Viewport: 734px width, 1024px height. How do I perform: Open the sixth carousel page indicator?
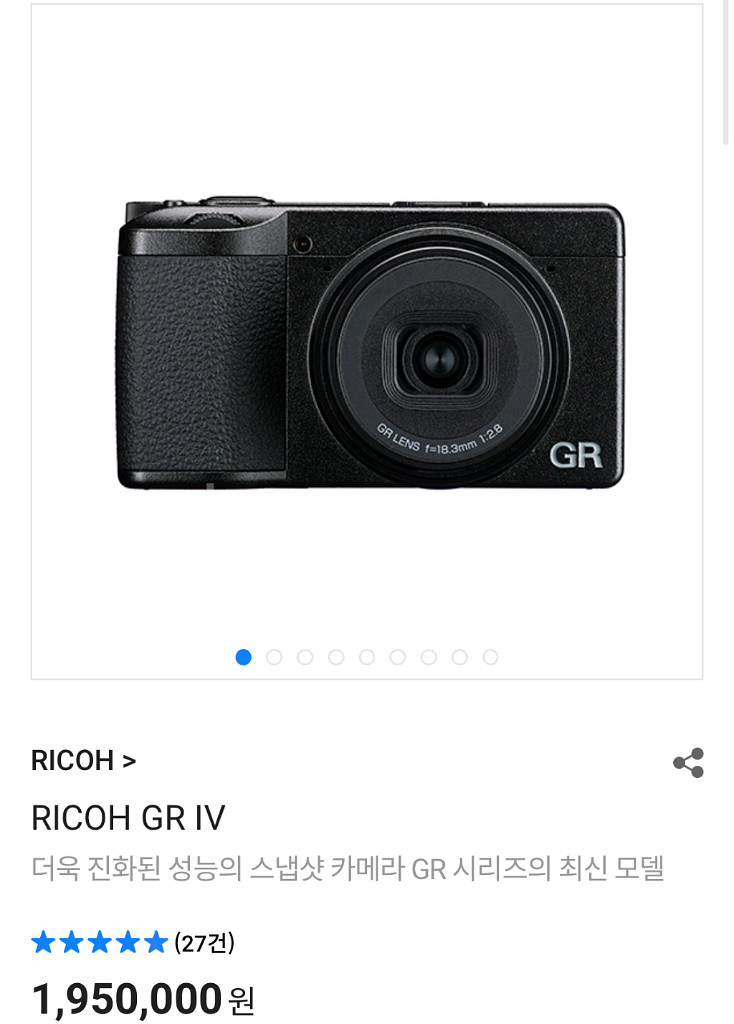point(396,659)
